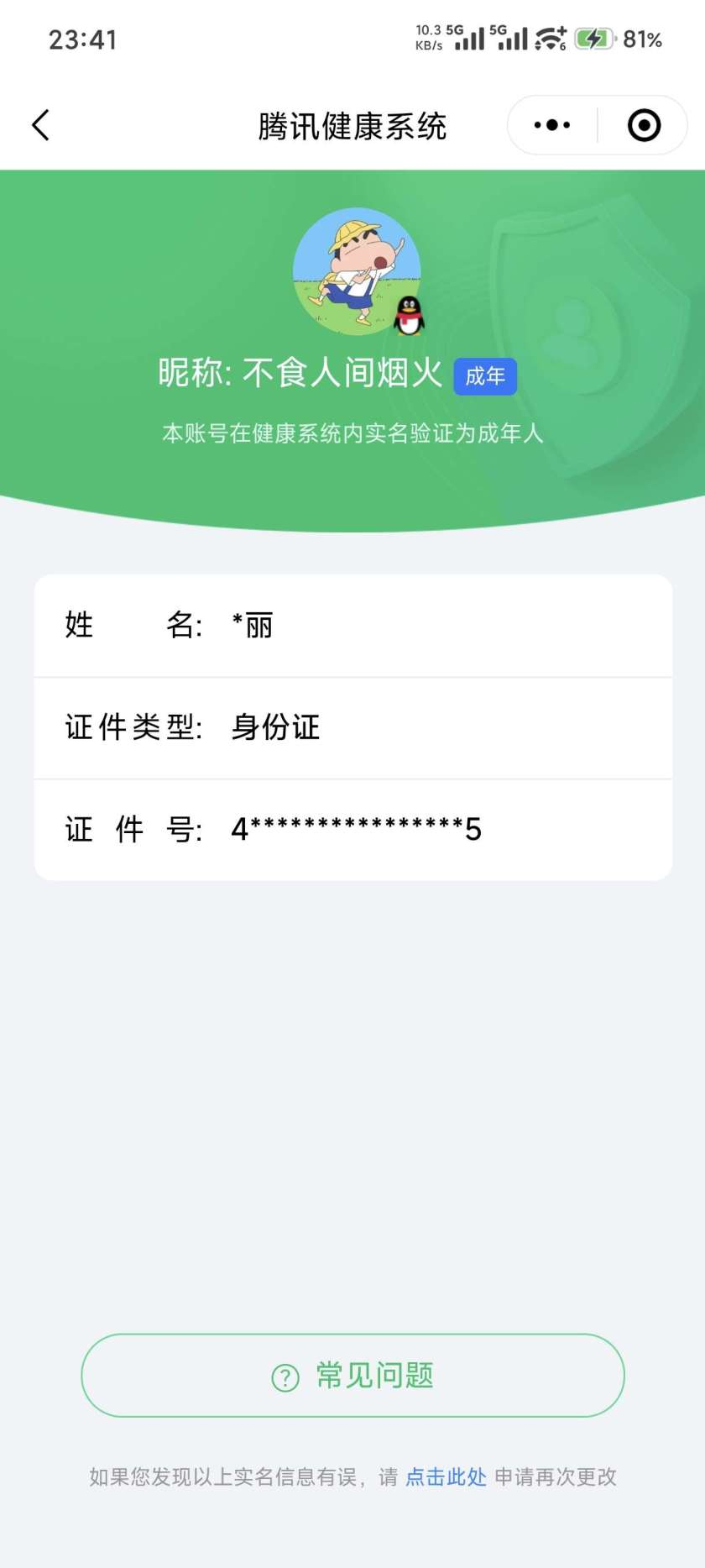This screenshot has width=705, height=1568.
Task: Open the 腾讯健康系统 title bar
Action: (x=352, y=124)
